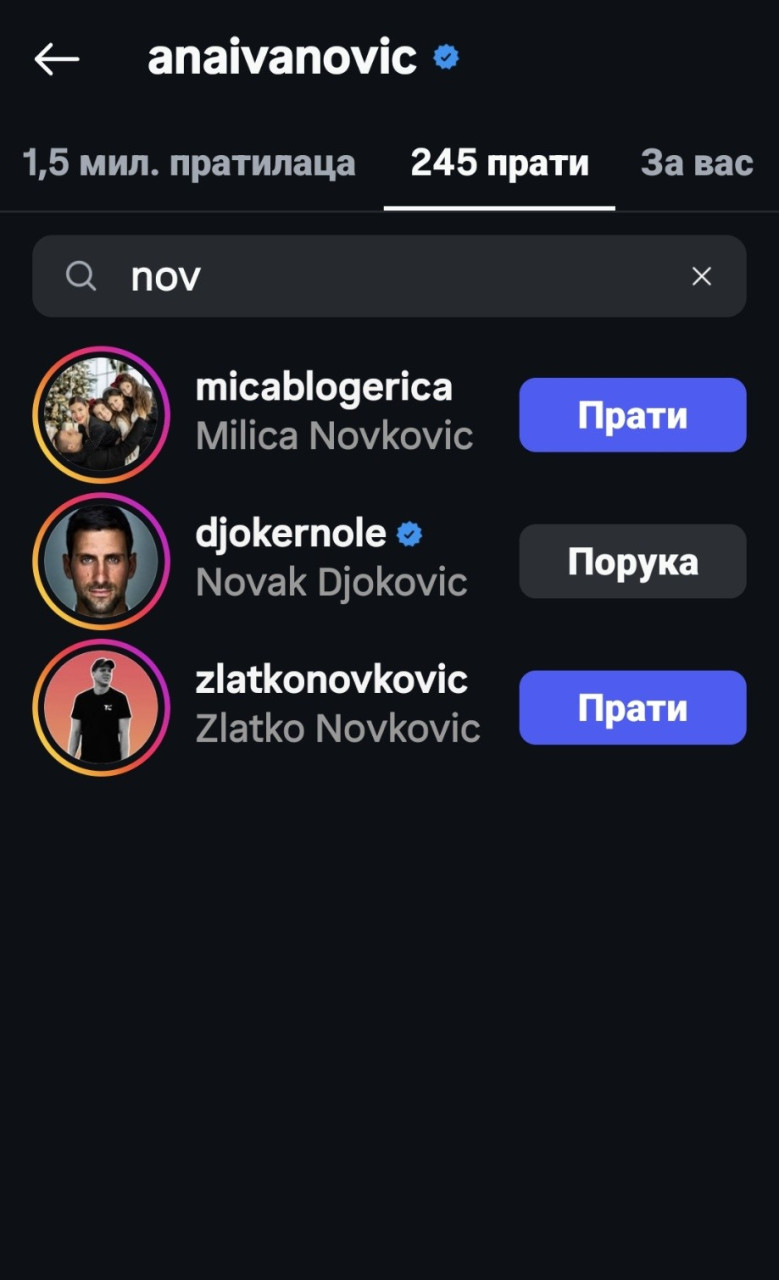Follow zlatkonovkovic with Прати button
This screenshot has height=1280, width=779.
tap(632, 708)
